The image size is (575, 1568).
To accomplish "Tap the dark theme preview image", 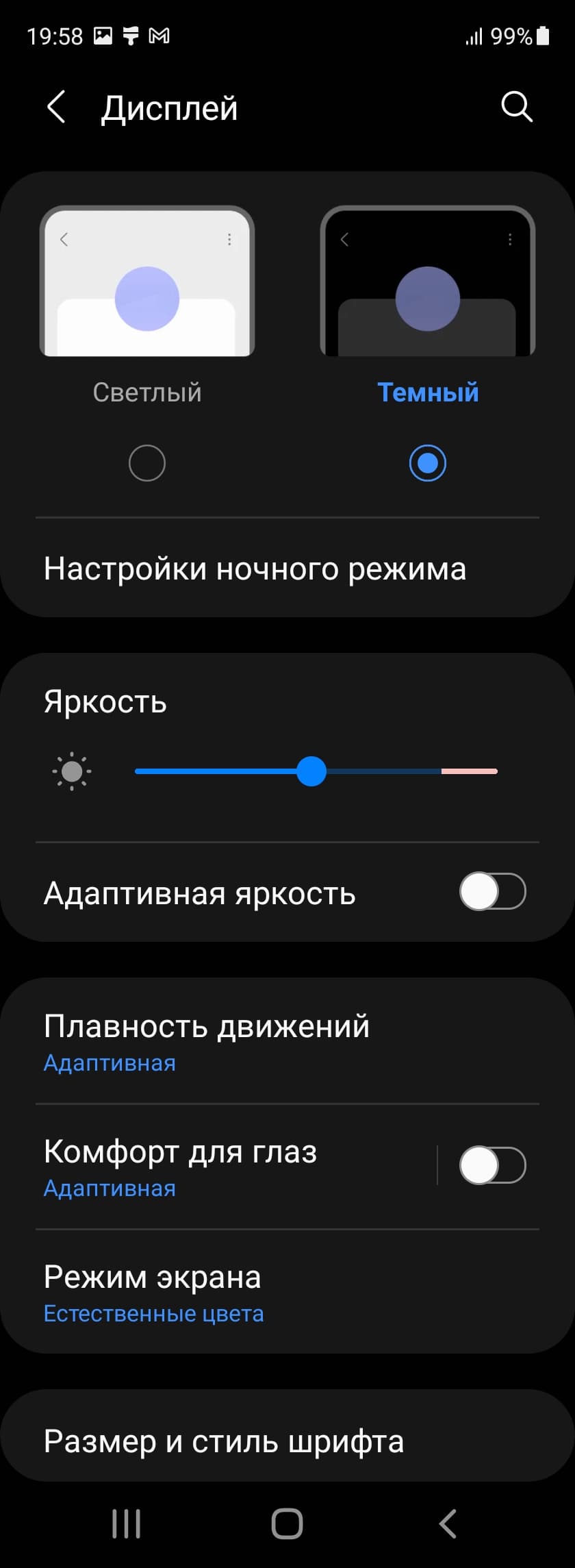I will tap(428, 282).
